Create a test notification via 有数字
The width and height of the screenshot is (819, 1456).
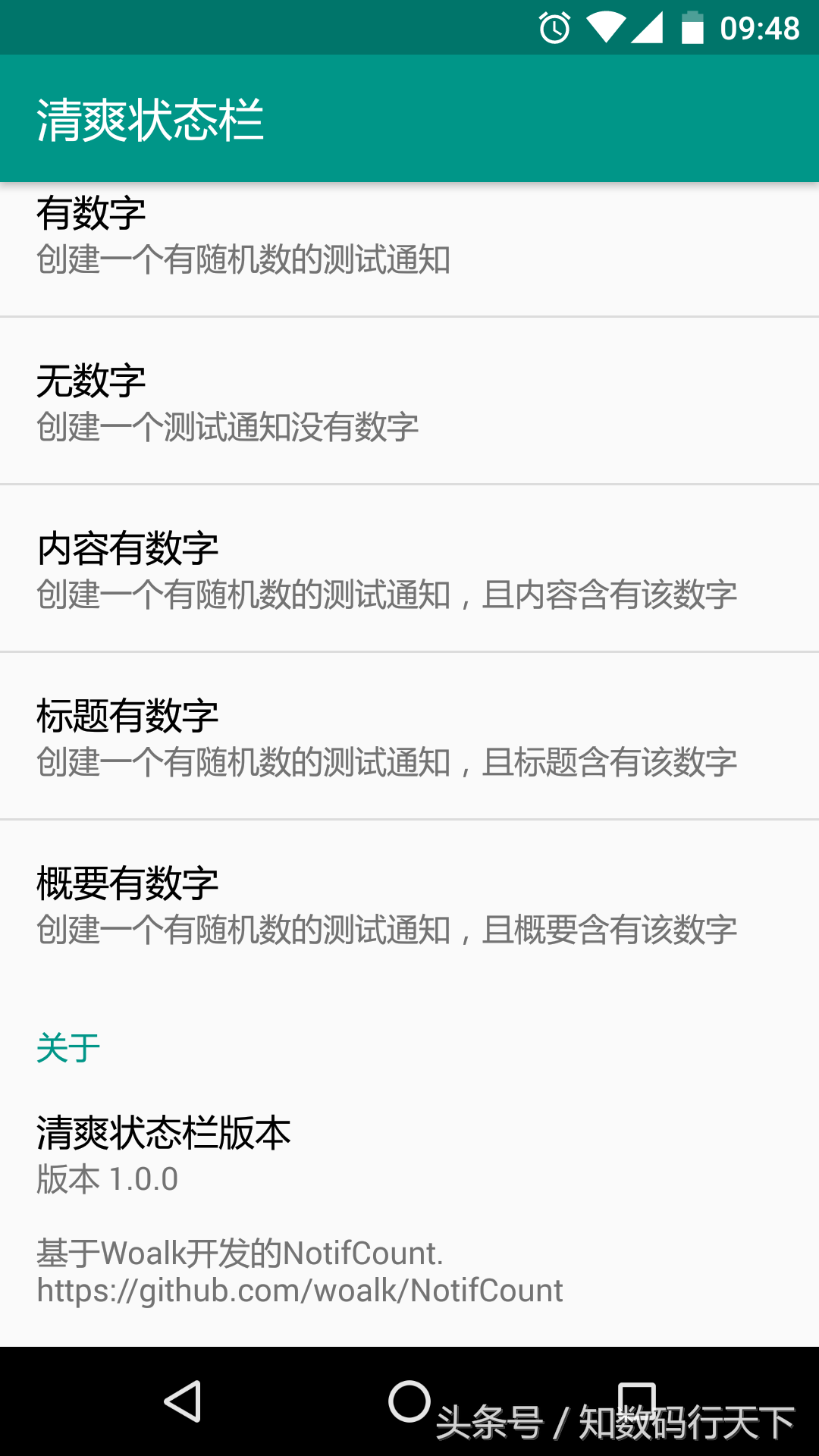point(409,237)
